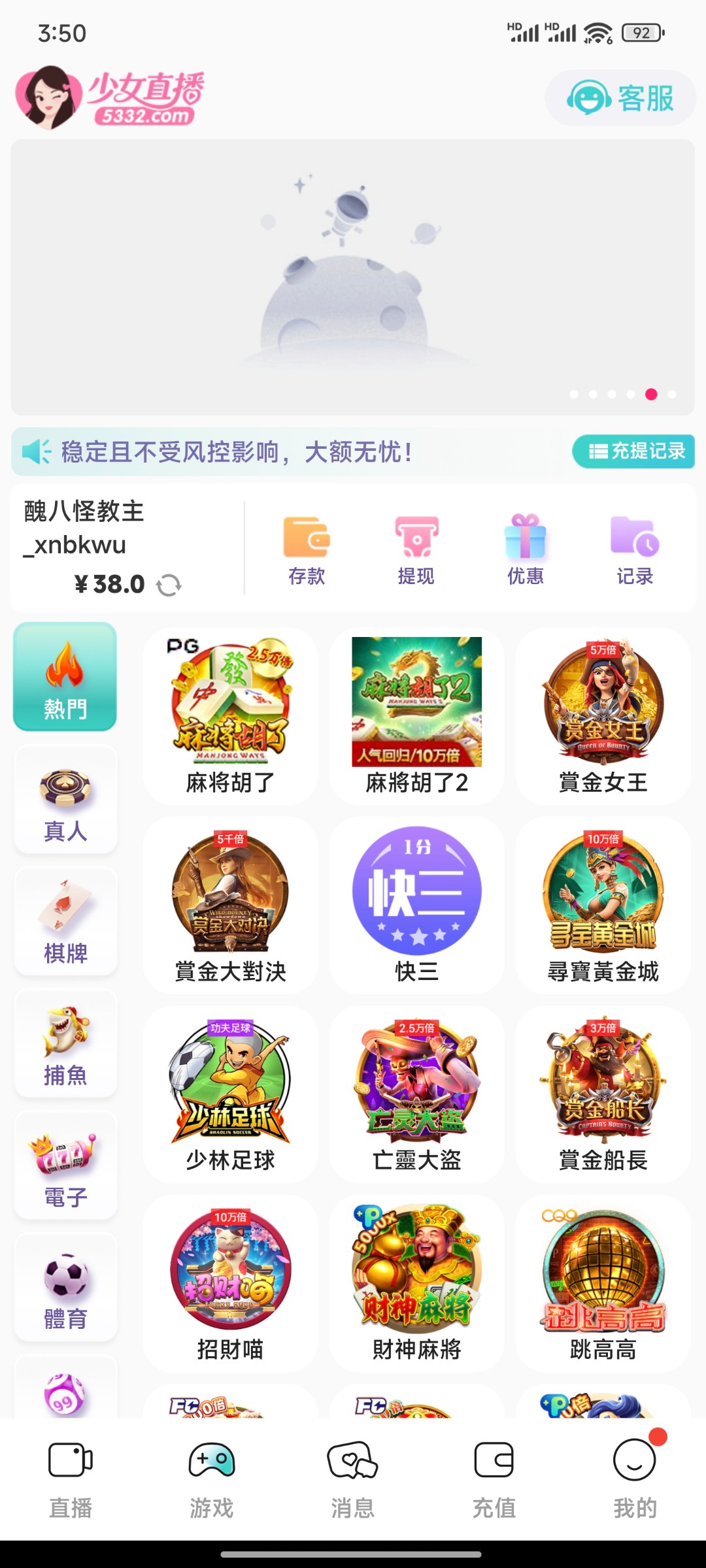Open the 賞金女王 game
Image resolution: width=706 pixels, height=1568 pixels.
point(603,716)
